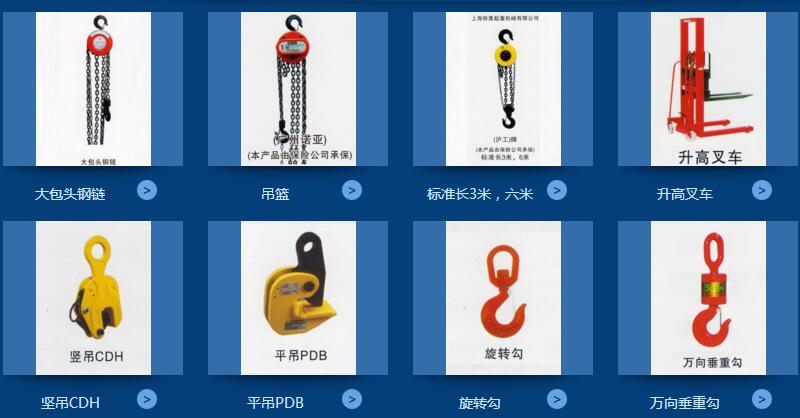View the 吊篮 product picture
This screenshot has height=418, width=800.
tap(298, 89)
